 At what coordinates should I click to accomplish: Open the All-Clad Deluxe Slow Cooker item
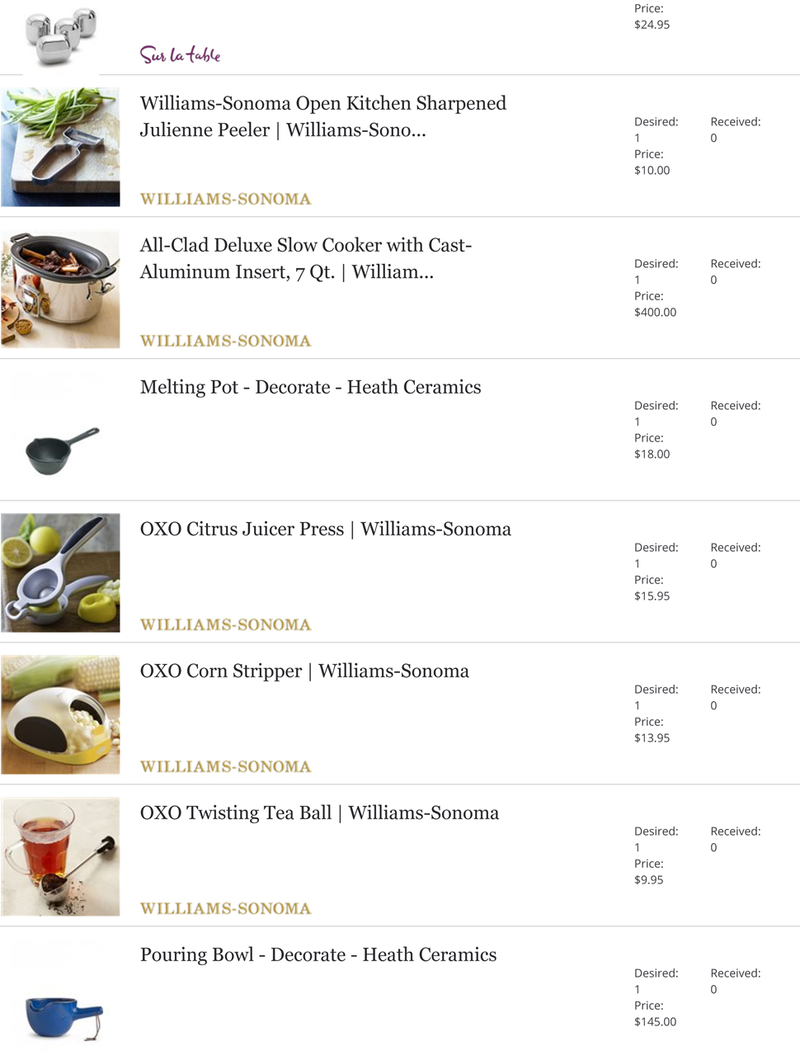[305, 258]
